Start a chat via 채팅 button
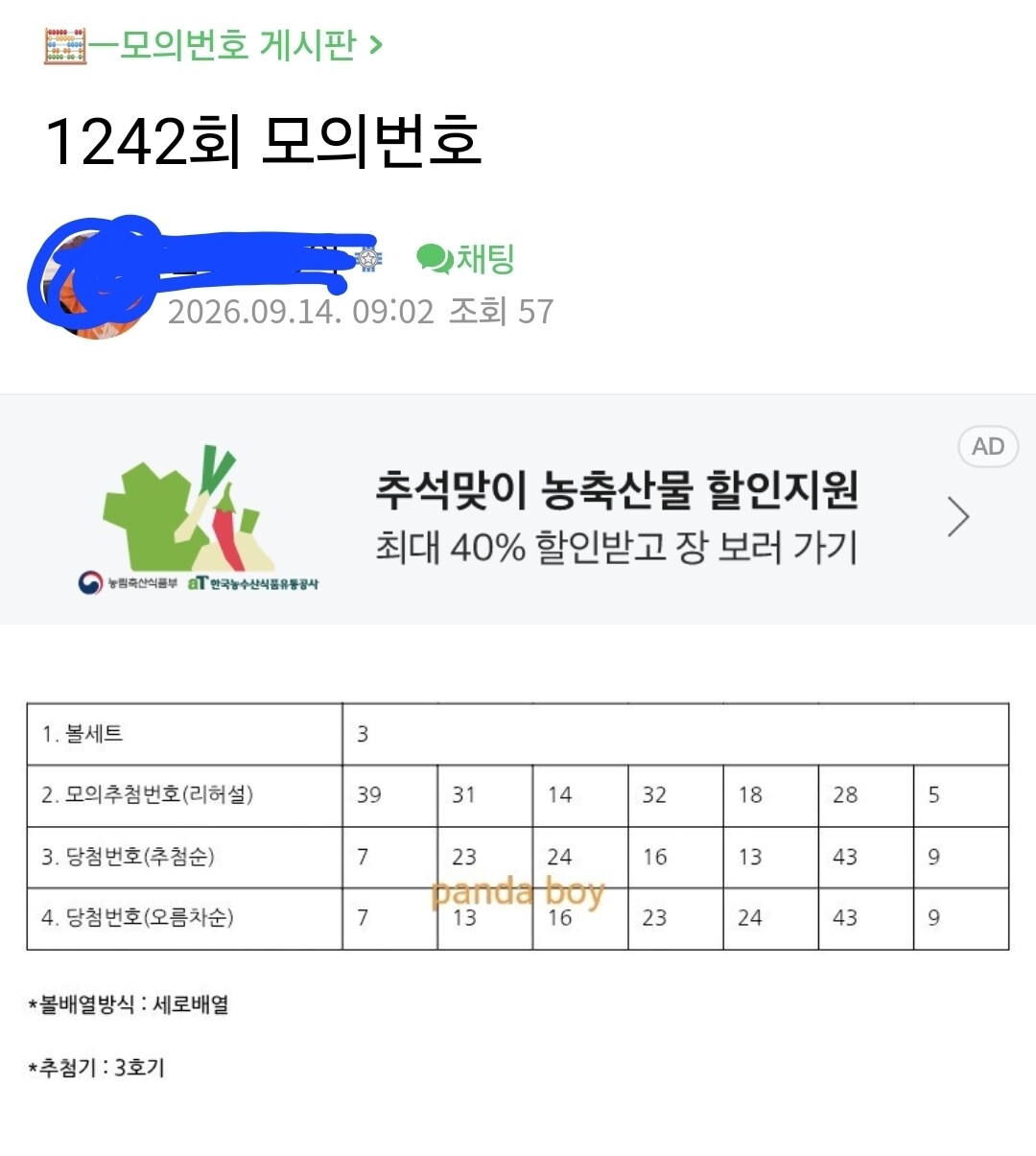Screen dimensions: 1036x1156 pos(466,258)
